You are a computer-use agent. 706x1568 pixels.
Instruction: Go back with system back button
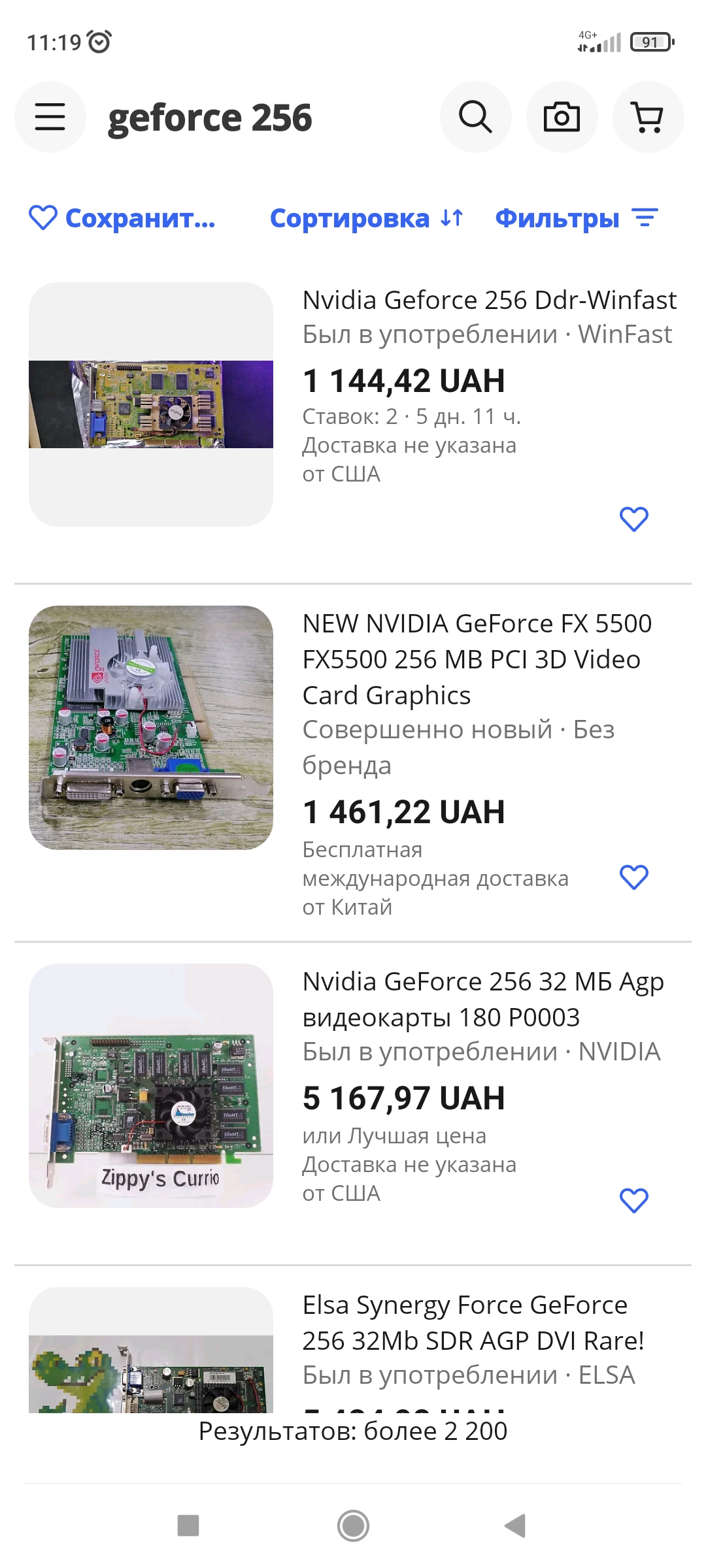tap(515, 1526)
